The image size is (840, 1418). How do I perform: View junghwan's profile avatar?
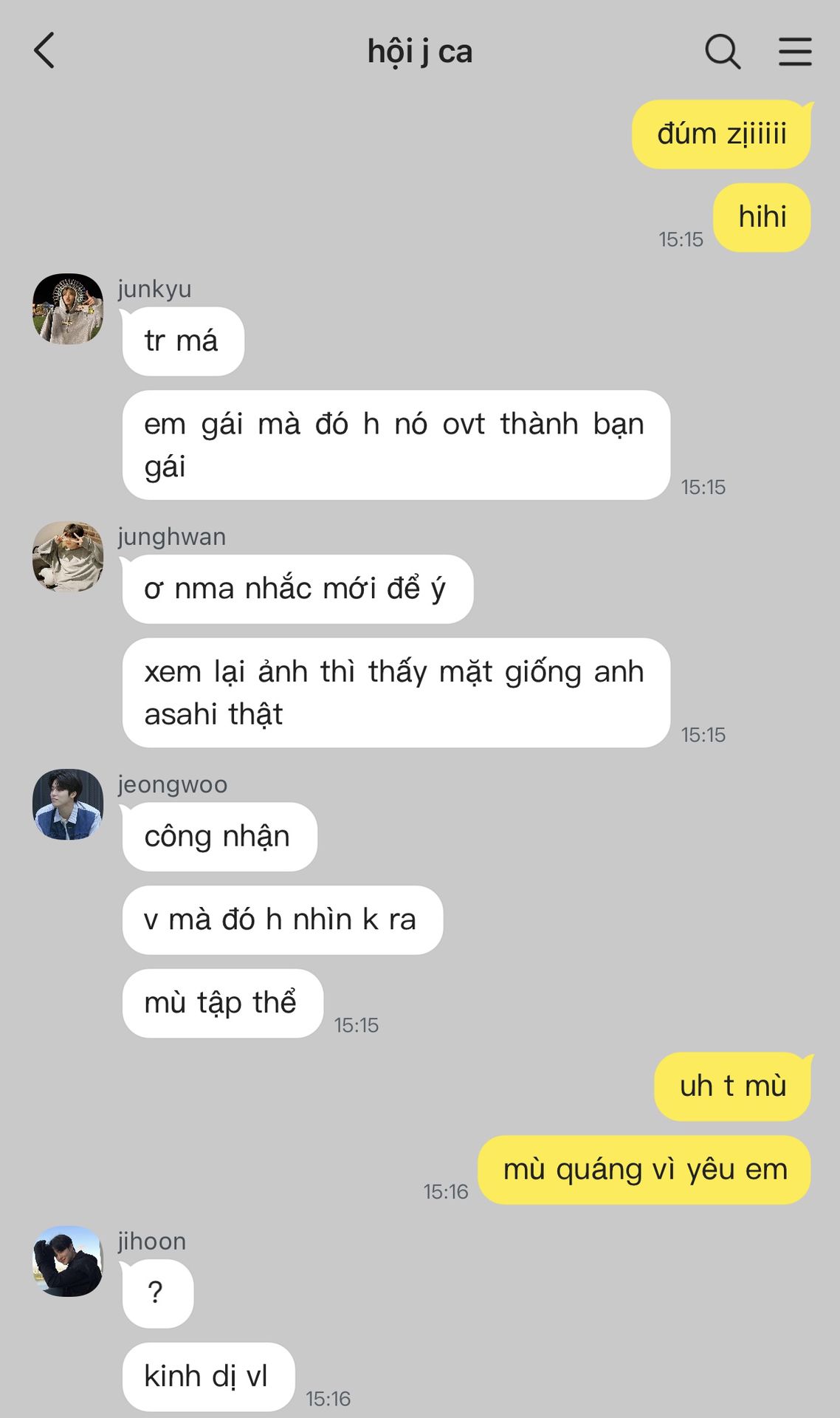coord(68,557)
